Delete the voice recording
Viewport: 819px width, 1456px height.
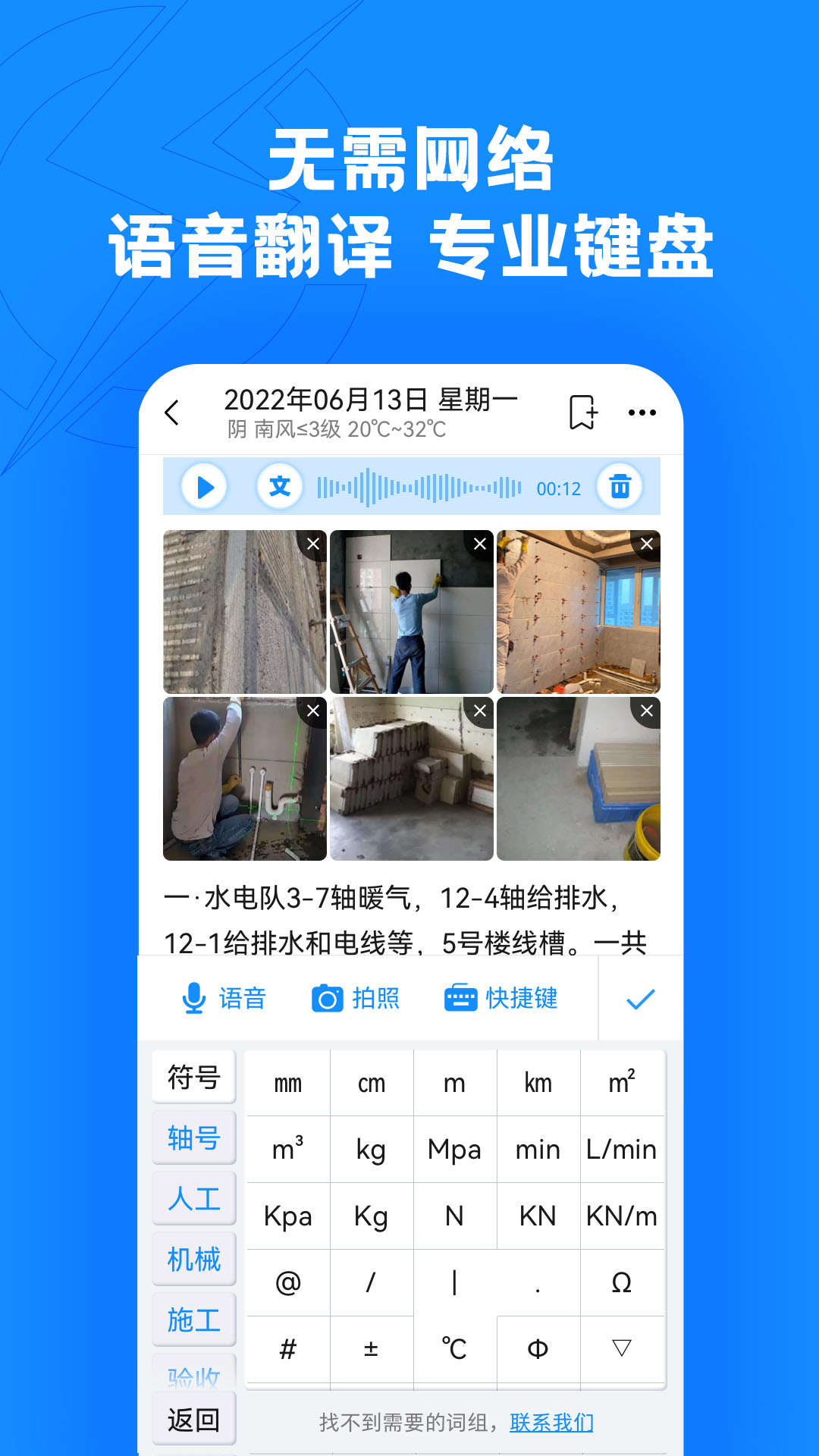click(x=620, y=488)
